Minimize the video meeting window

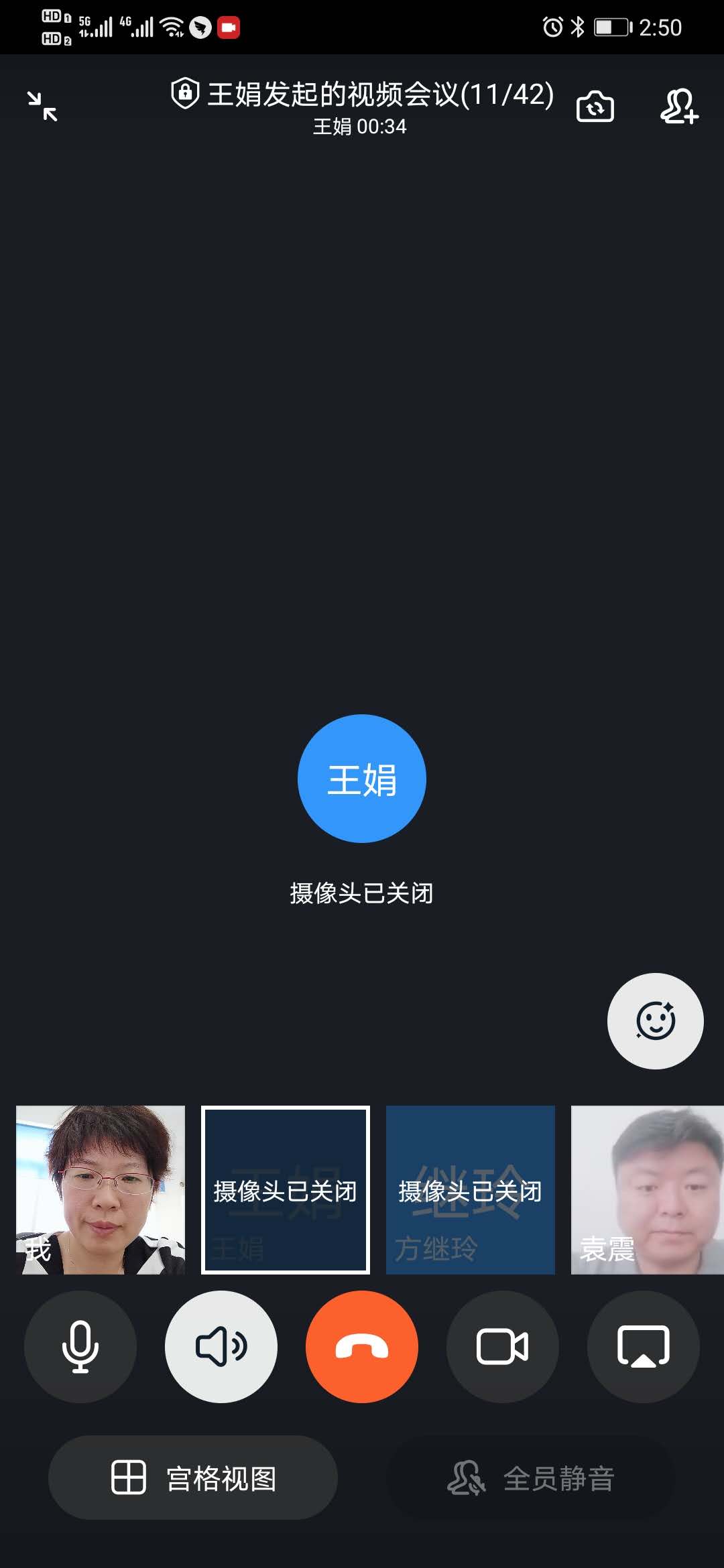pyautogui.click(x=42, y=107)
